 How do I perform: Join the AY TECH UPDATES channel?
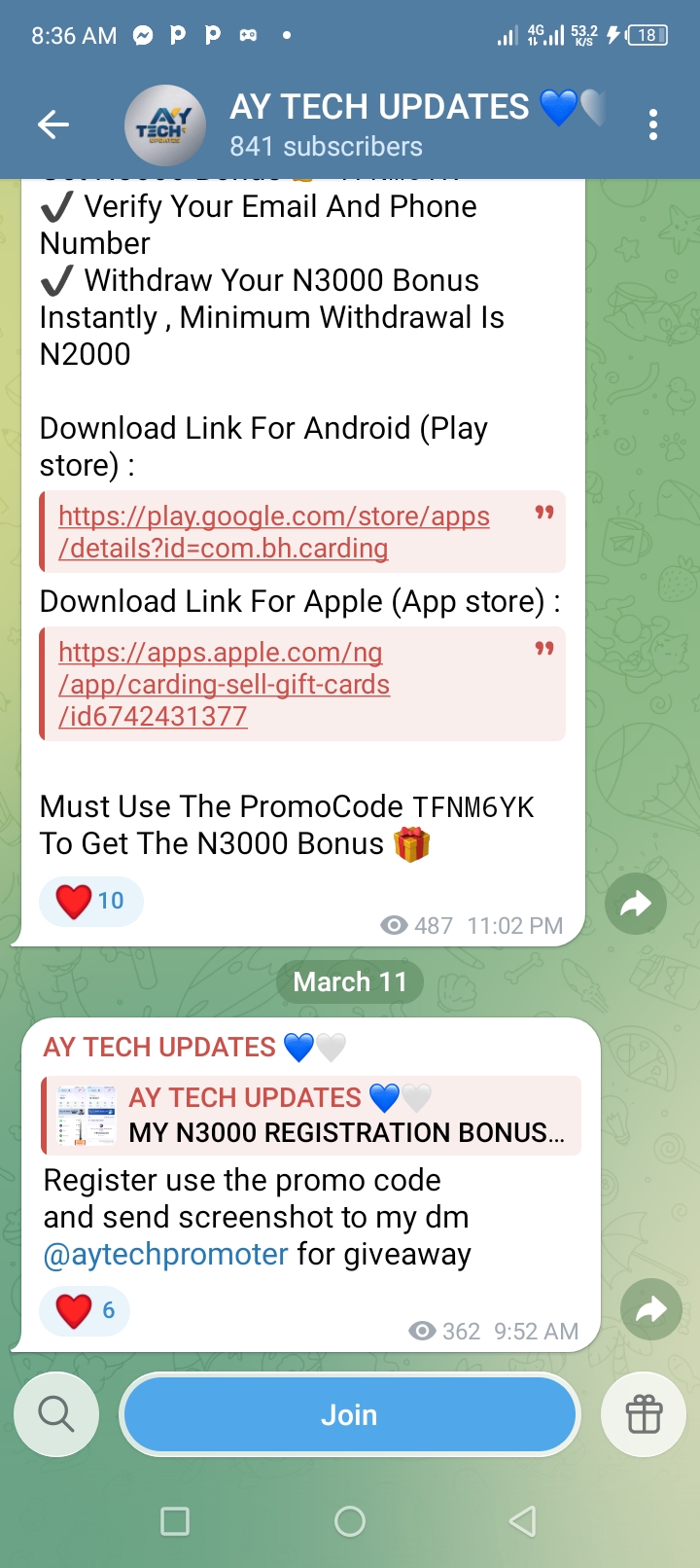(349, 1414)
